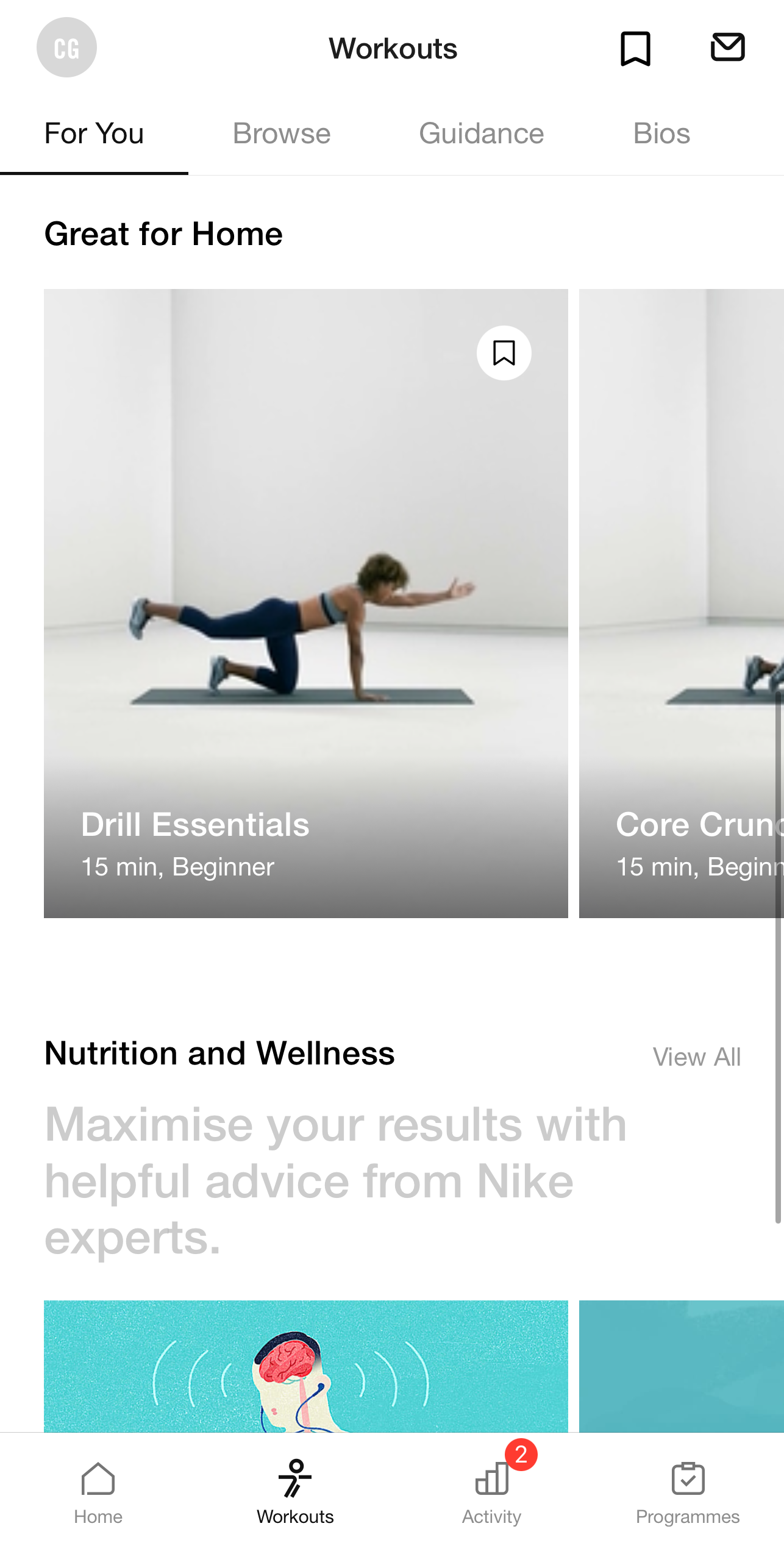This screenshot has width=784, height=1554.
Task: Open saved workouts bookmark in header
Action: (x=635, y=48)
